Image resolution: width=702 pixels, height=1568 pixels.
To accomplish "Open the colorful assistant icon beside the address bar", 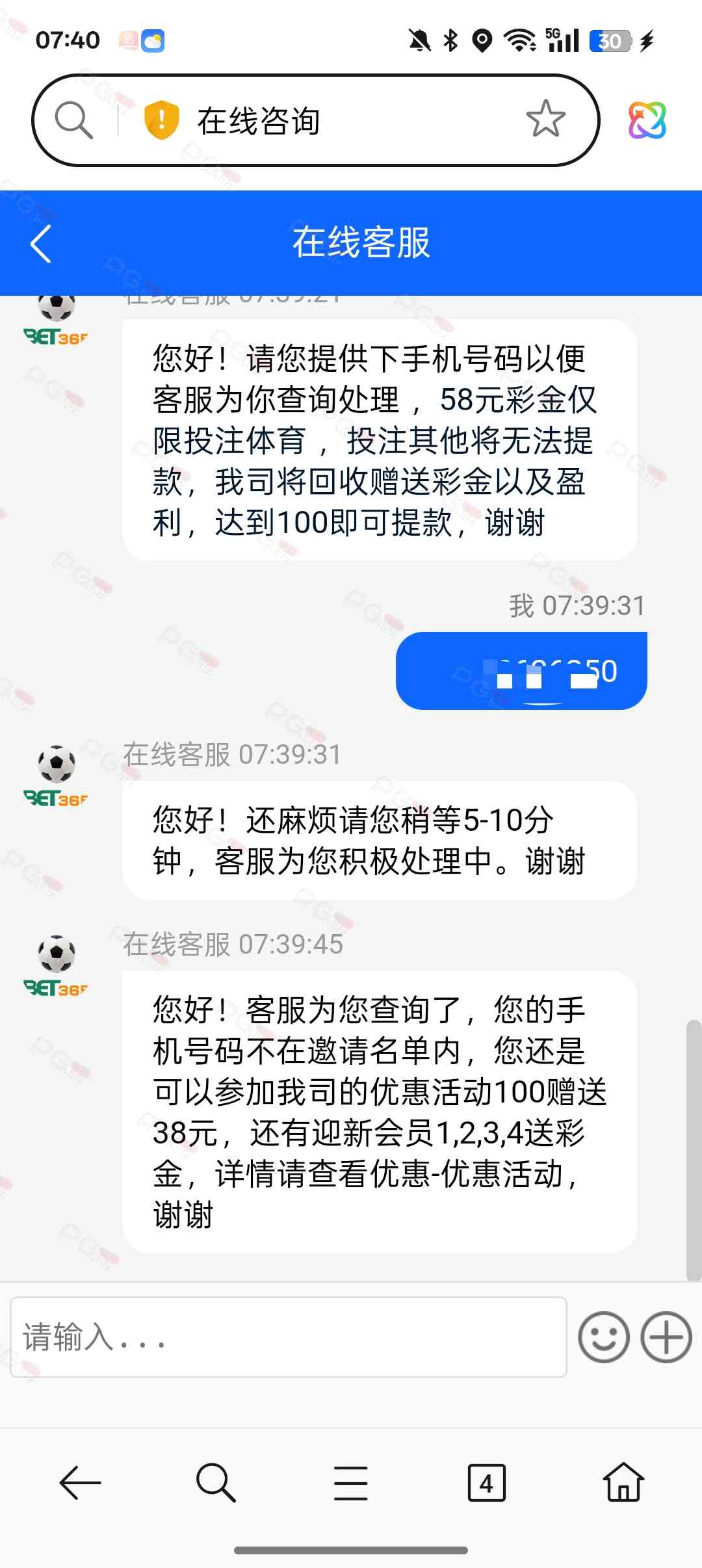I will pos(647,120).
